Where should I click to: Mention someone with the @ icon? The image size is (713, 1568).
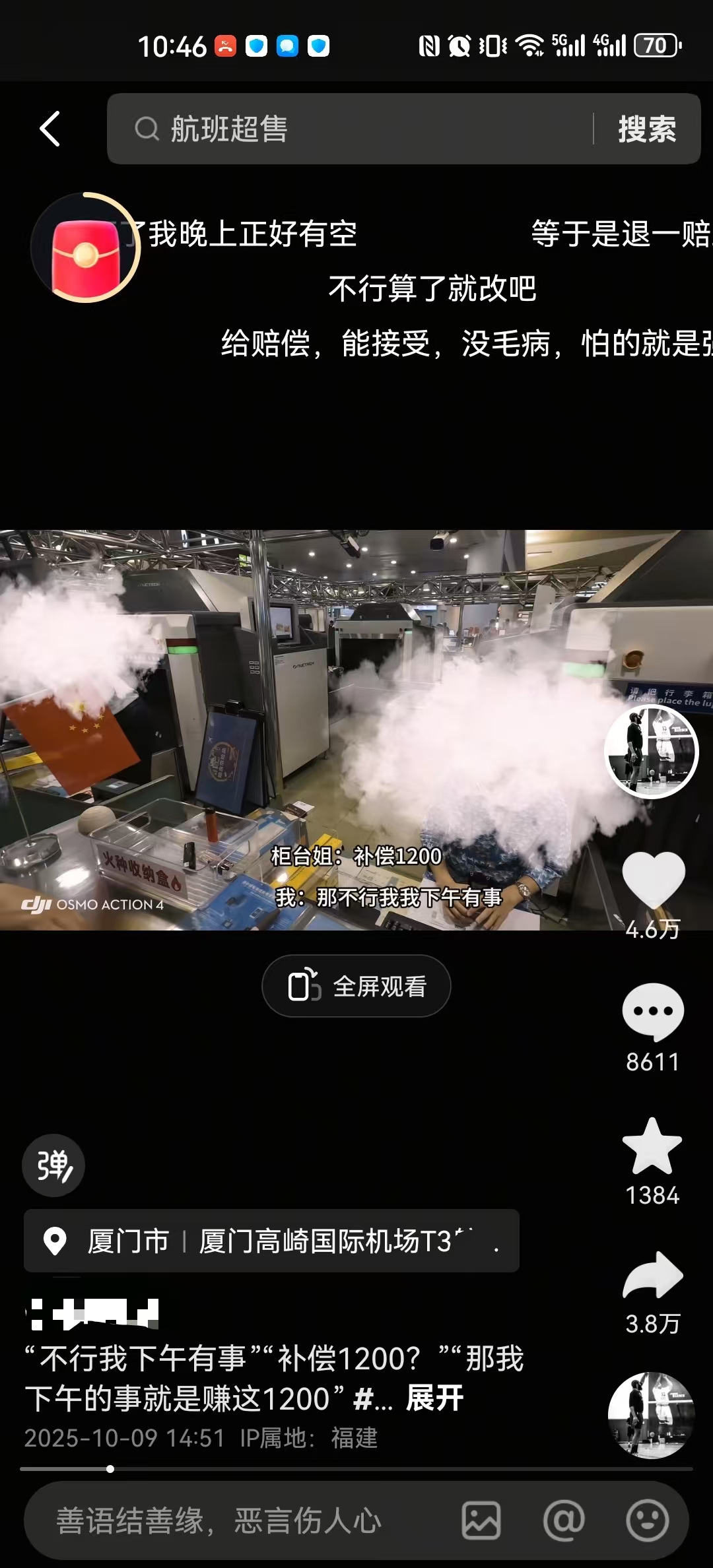(564, 1520)
